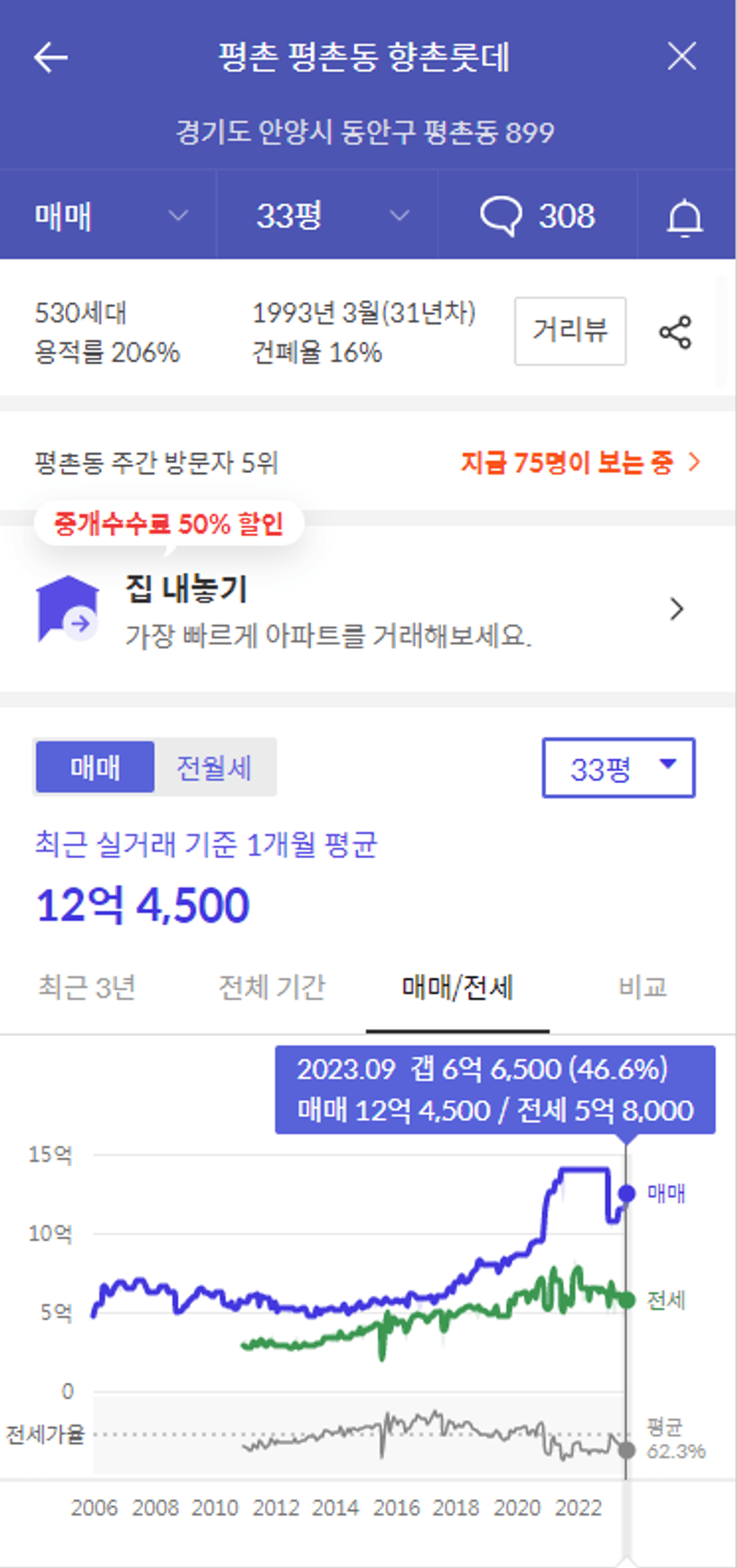The image size is (737, 1568).
Task: Open 거리뷰 street view
Action: (x=570, y=331)
